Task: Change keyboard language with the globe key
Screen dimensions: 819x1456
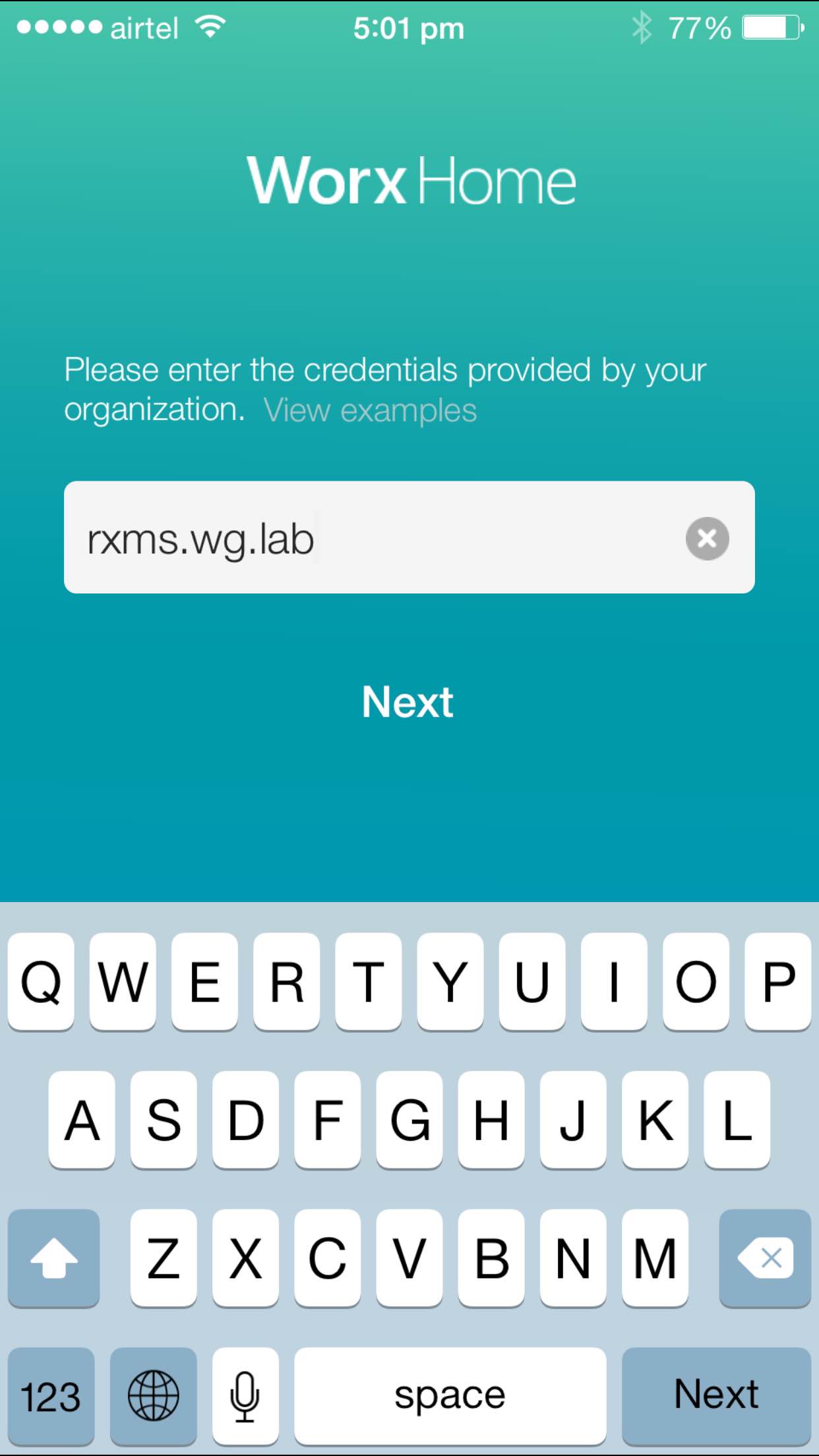Action: (153, 1396)
